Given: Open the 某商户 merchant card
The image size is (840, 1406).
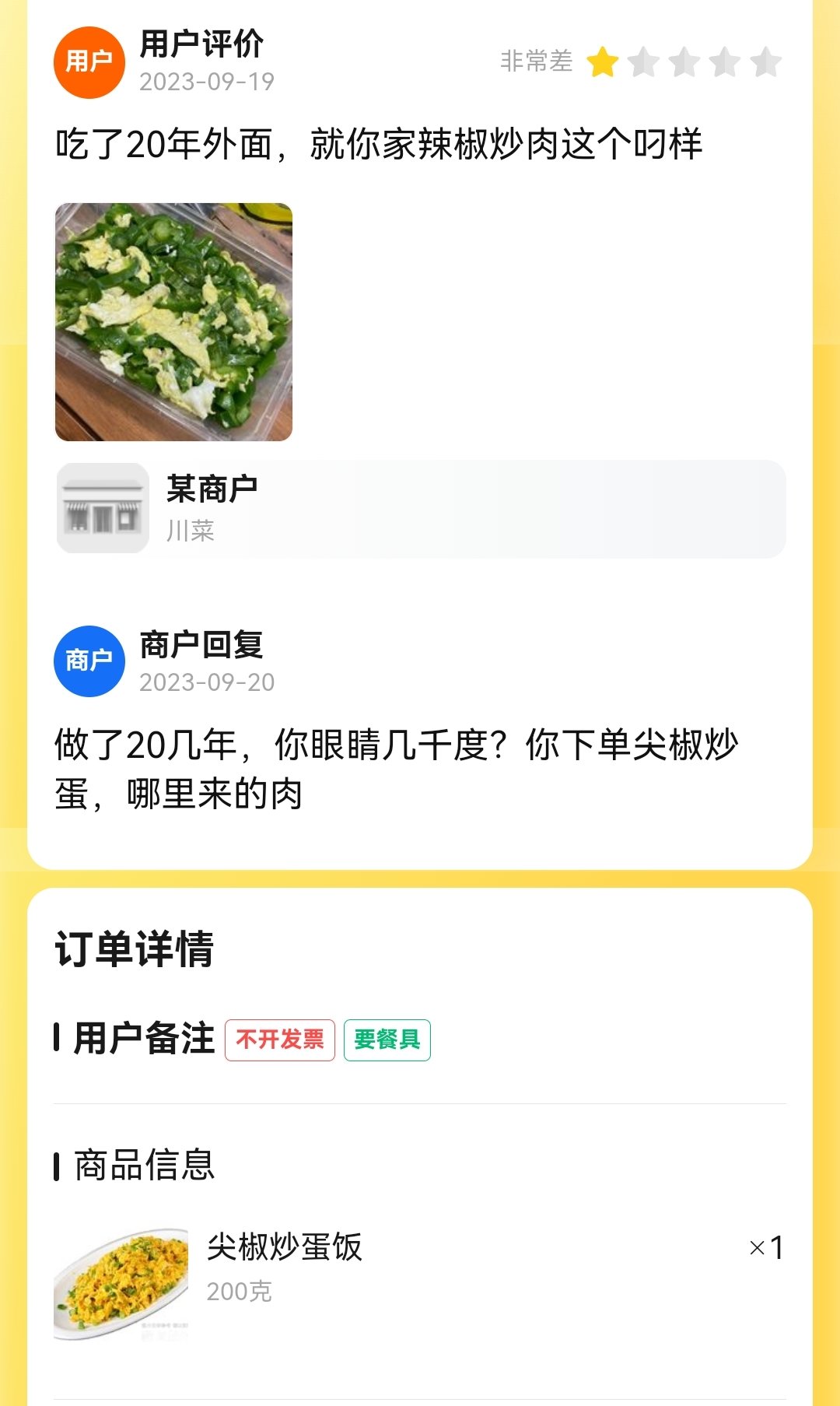Looking at the screenshot, I should coord(421,509).
